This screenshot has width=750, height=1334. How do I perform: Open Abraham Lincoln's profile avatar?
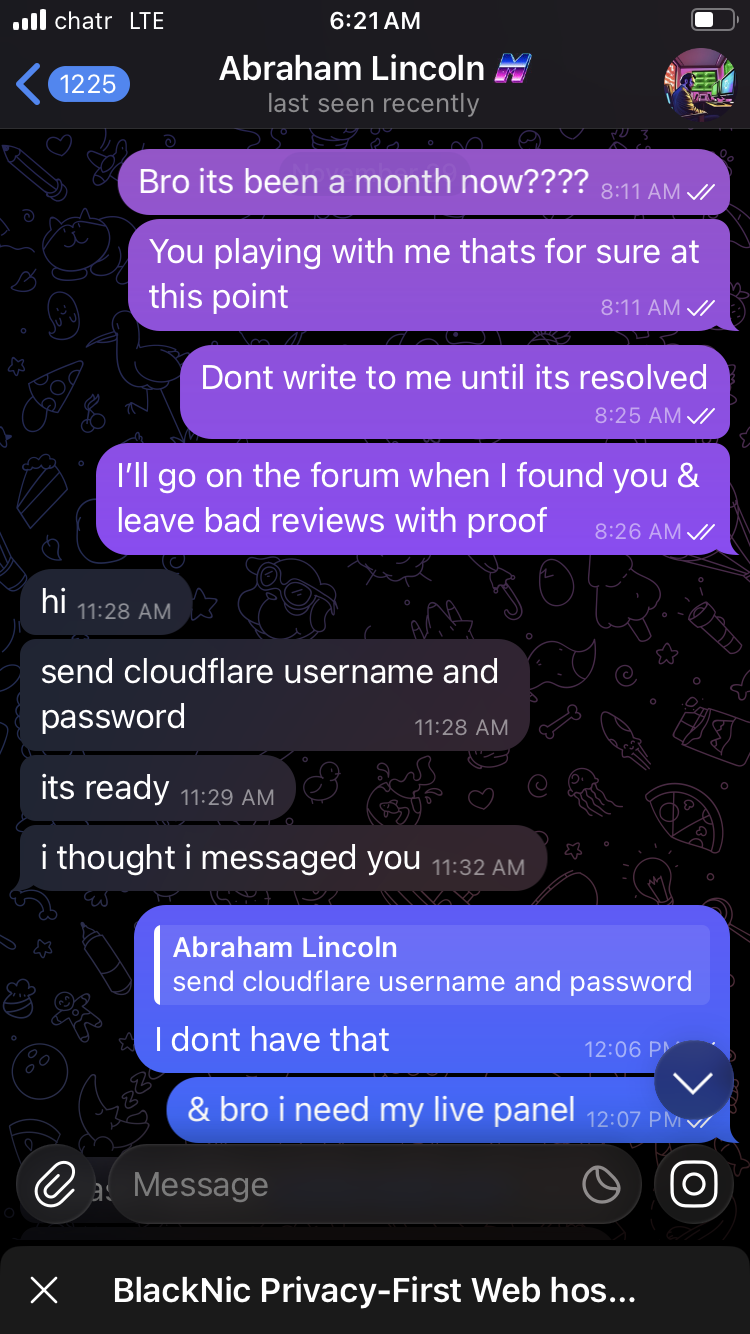point(699,84)
